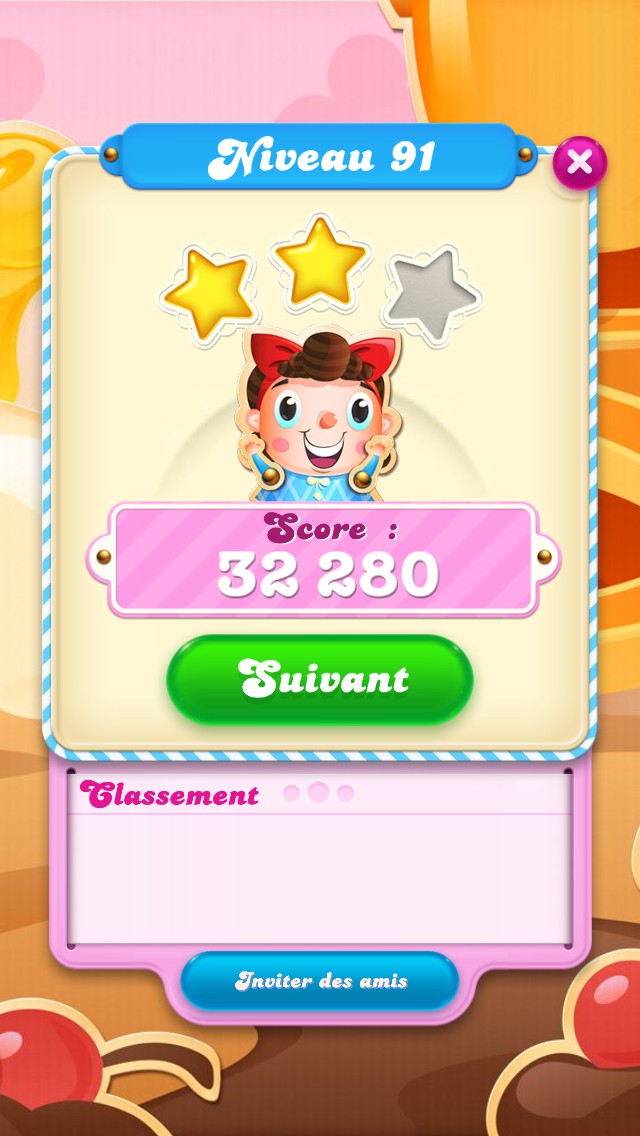Tap the green Suivant button

tap(320, 679)
